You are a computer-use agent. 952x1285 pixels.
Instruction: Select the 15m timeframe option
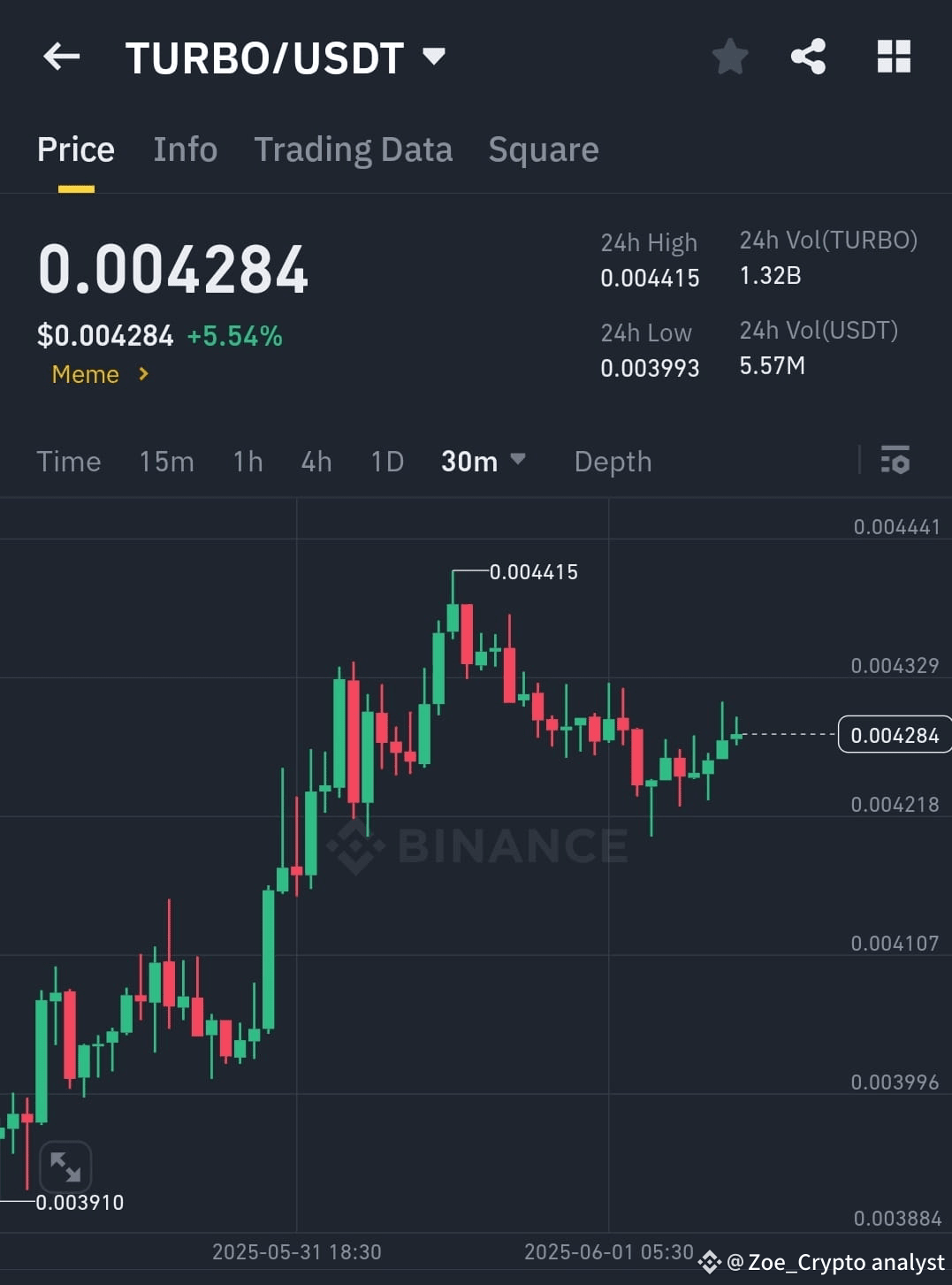click(166, 461)
